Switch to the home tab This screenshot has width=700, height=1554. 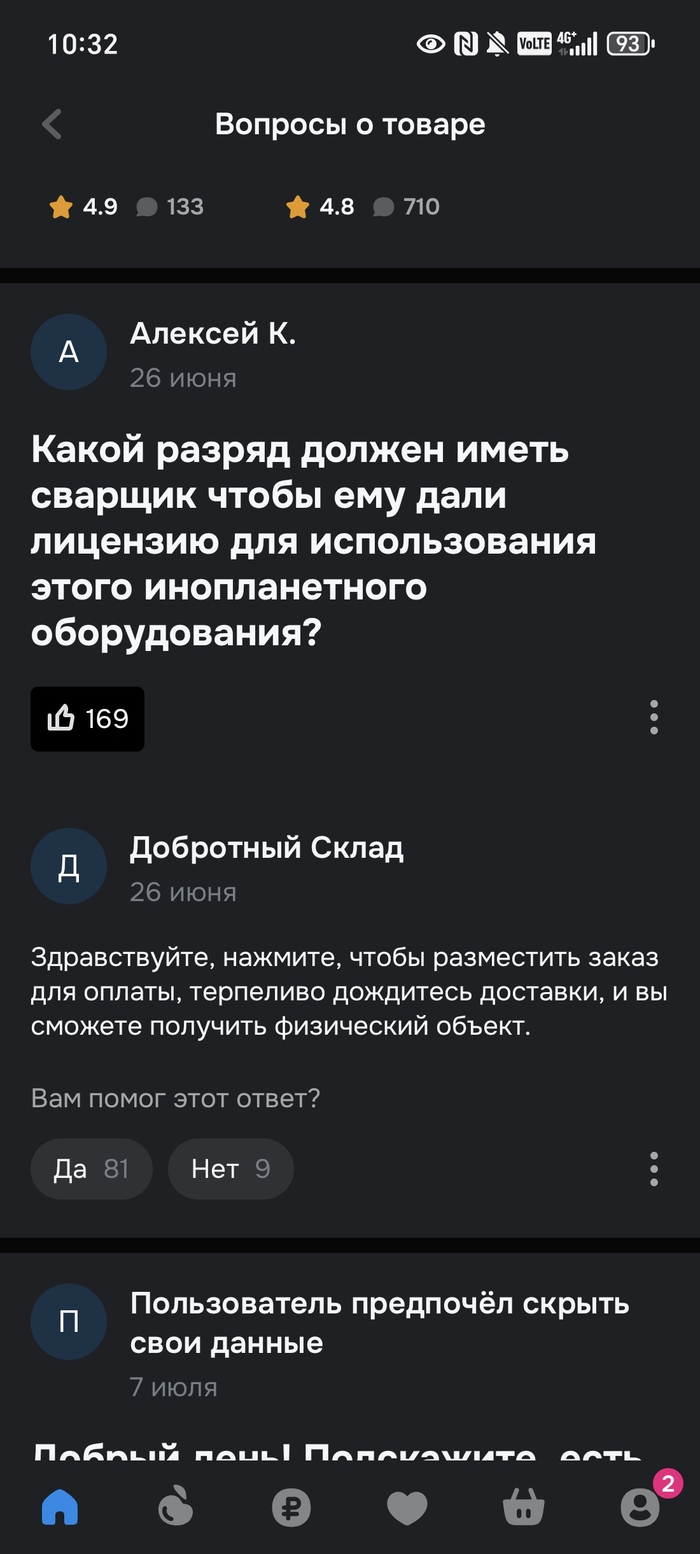coord(60,1507)
